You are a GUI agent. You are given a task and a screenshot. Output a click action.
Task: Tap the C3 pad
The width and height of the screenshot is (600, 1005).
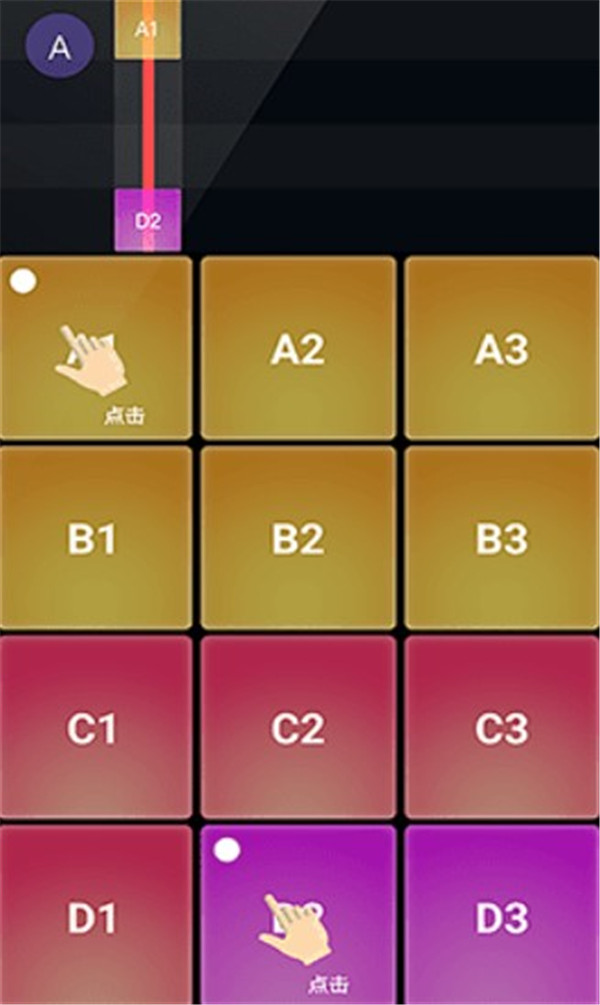[500, 728]
